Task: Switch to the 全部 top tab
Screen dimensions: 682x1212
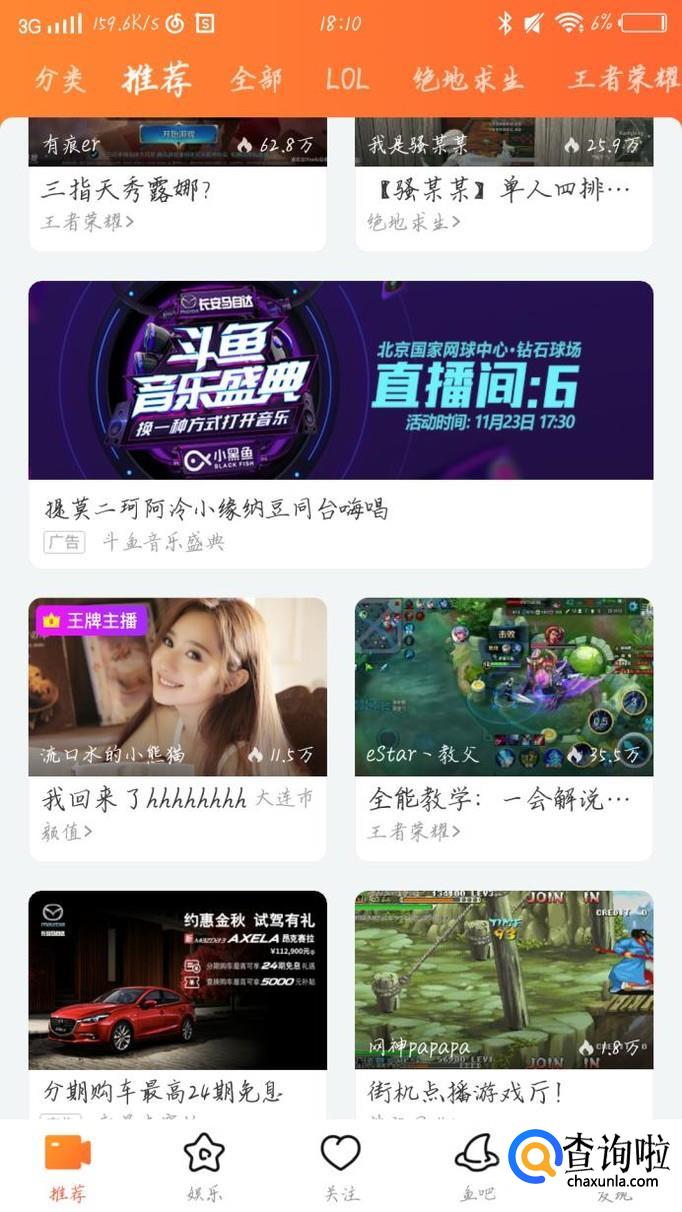Action: click(x=256, y=80)
